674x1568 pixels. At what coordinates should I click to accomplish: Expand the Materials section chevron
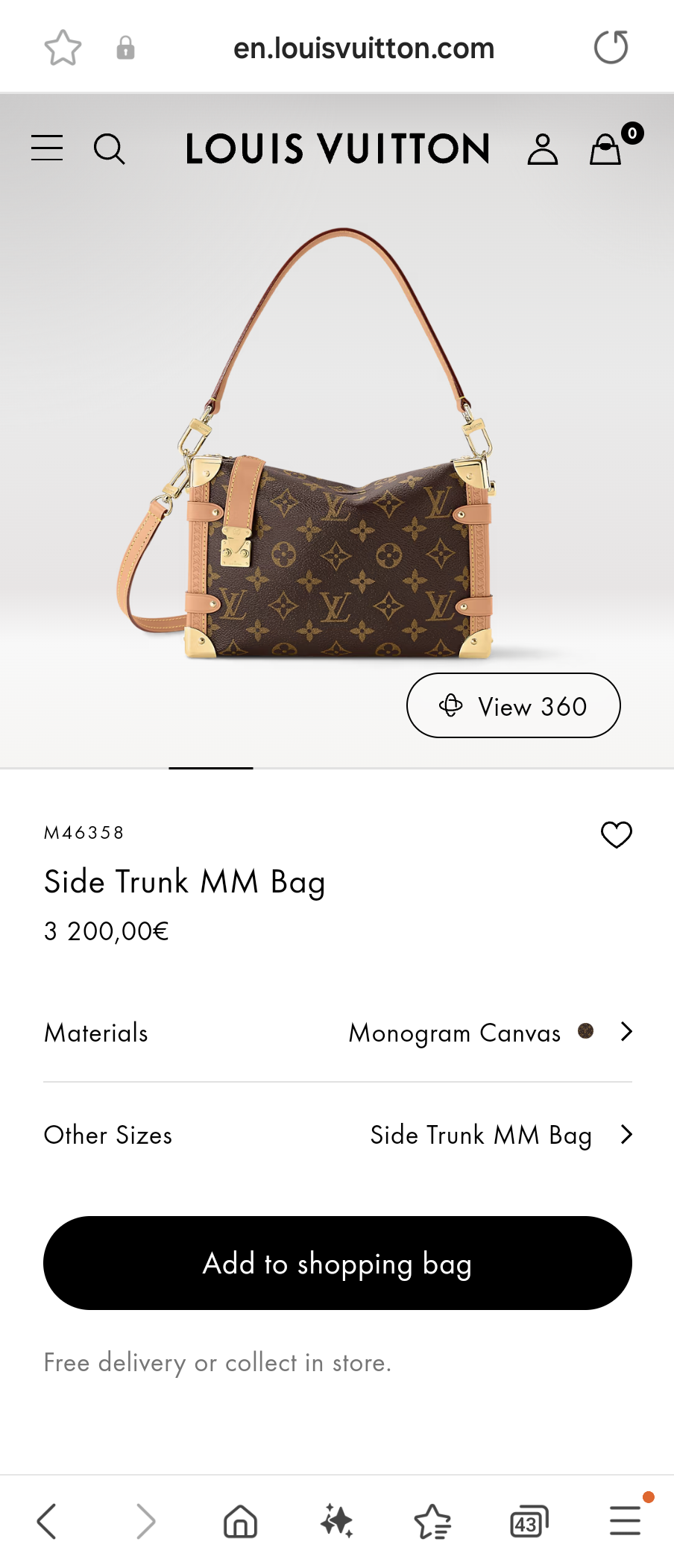coord(626,1033)
